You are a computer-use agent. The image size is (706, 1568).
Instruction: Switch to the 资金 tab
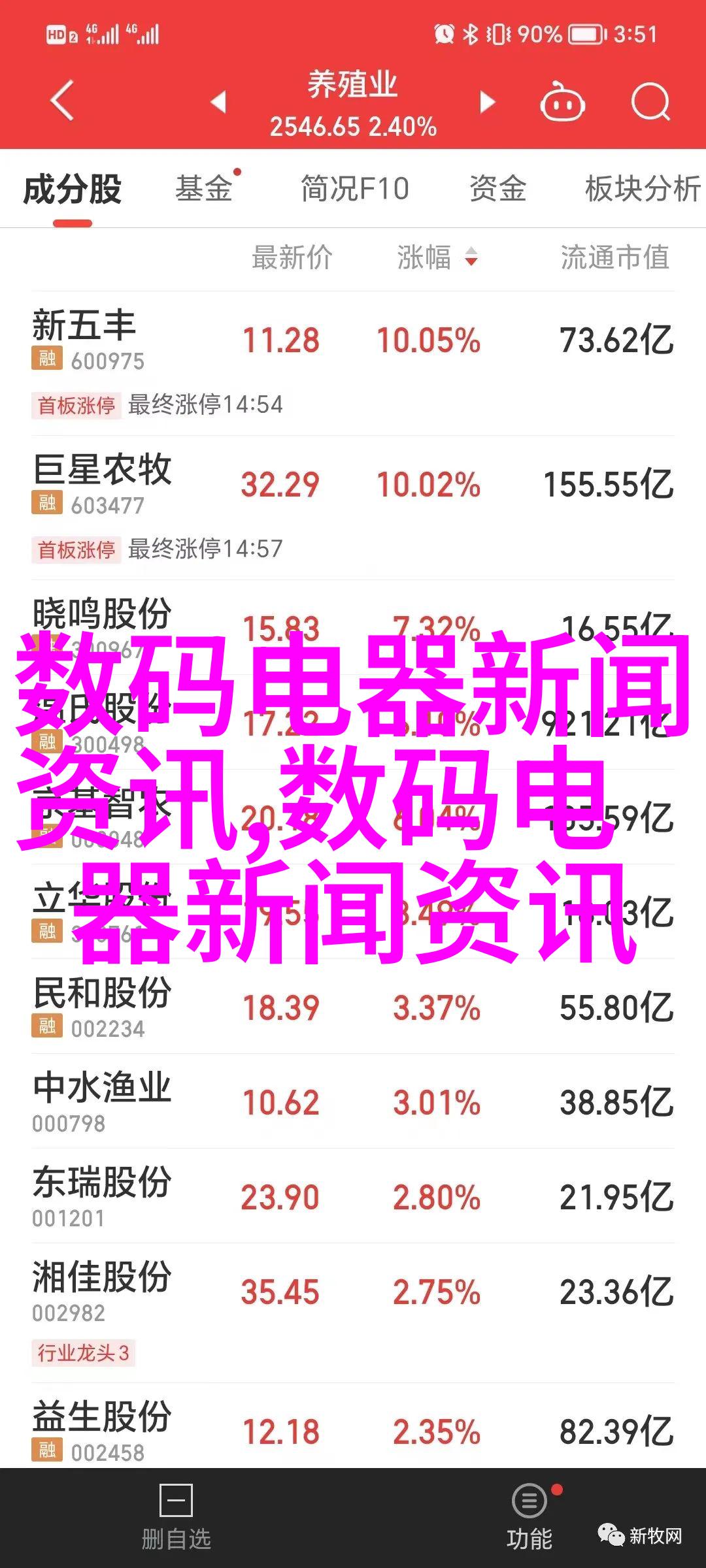tap(497, 189)
